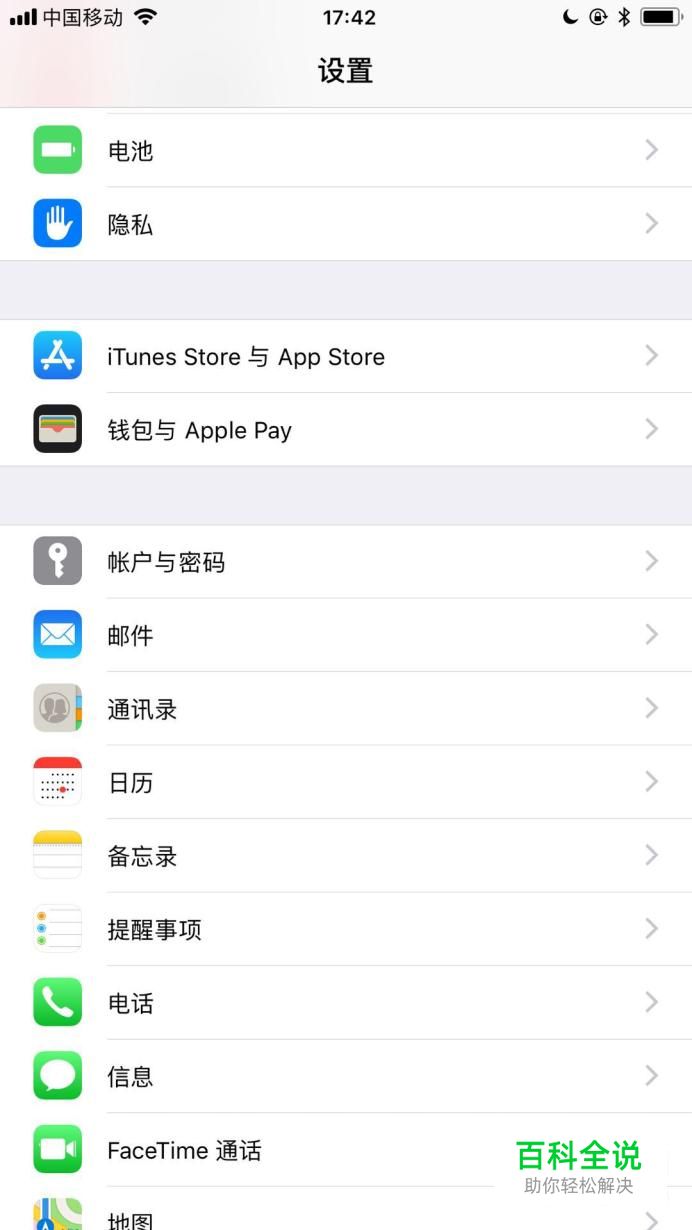Image resolution: width=692 pixels, height=1230 pixels.
Task: Open 帐户与密码 settings
Action: pyautogui.click(x=346, y=562)
